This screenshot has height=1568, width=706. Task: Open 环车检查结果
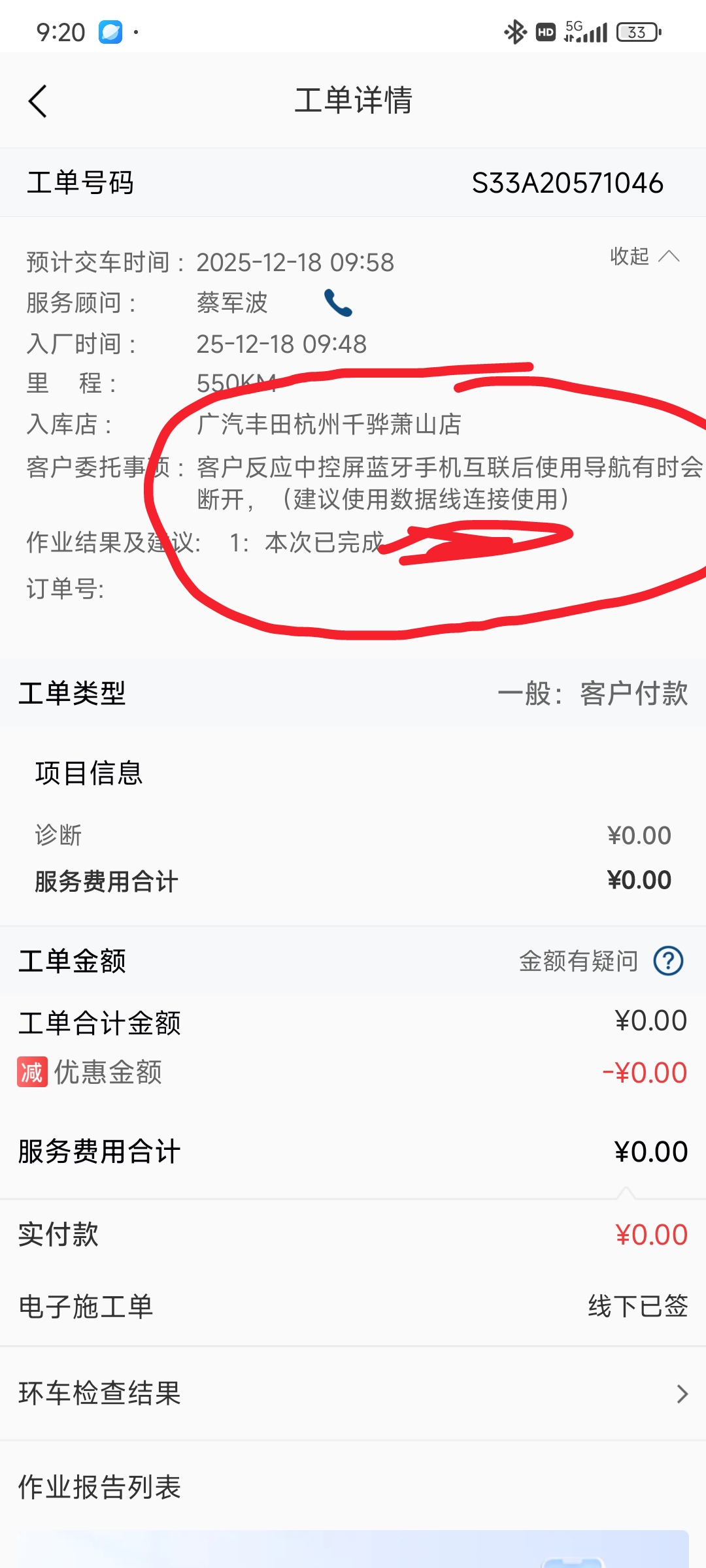[x=353, y=1394]
